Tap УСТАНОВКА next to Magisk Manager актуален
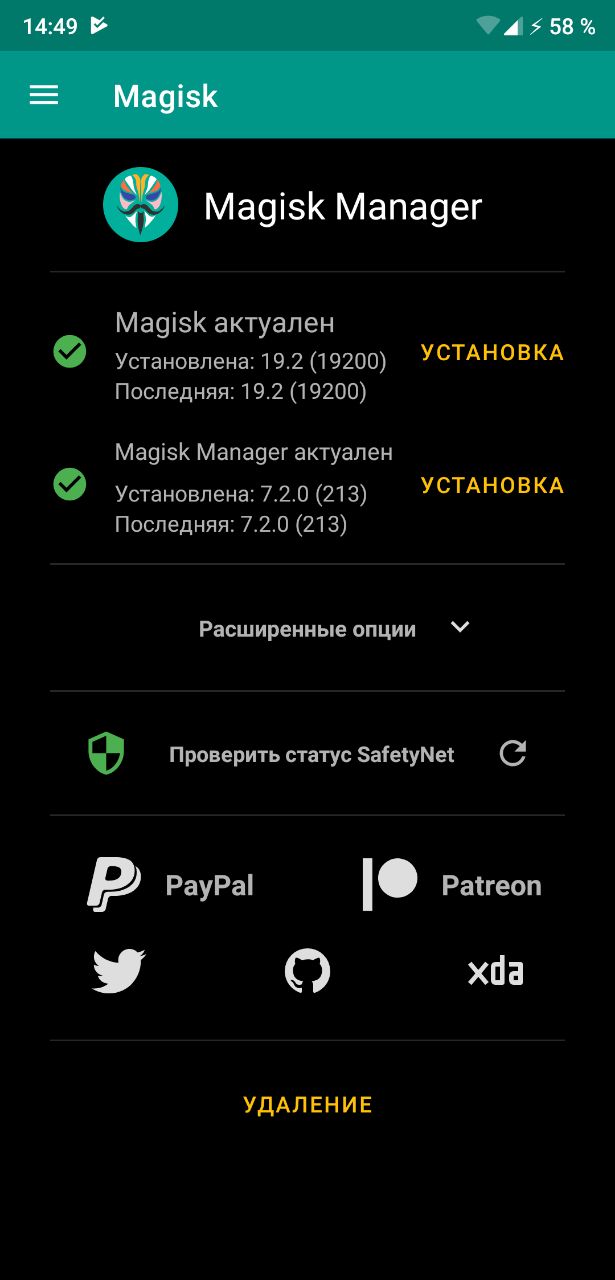Image resolution: width=615 pixels, height=1280 pixels. point(492,486)
